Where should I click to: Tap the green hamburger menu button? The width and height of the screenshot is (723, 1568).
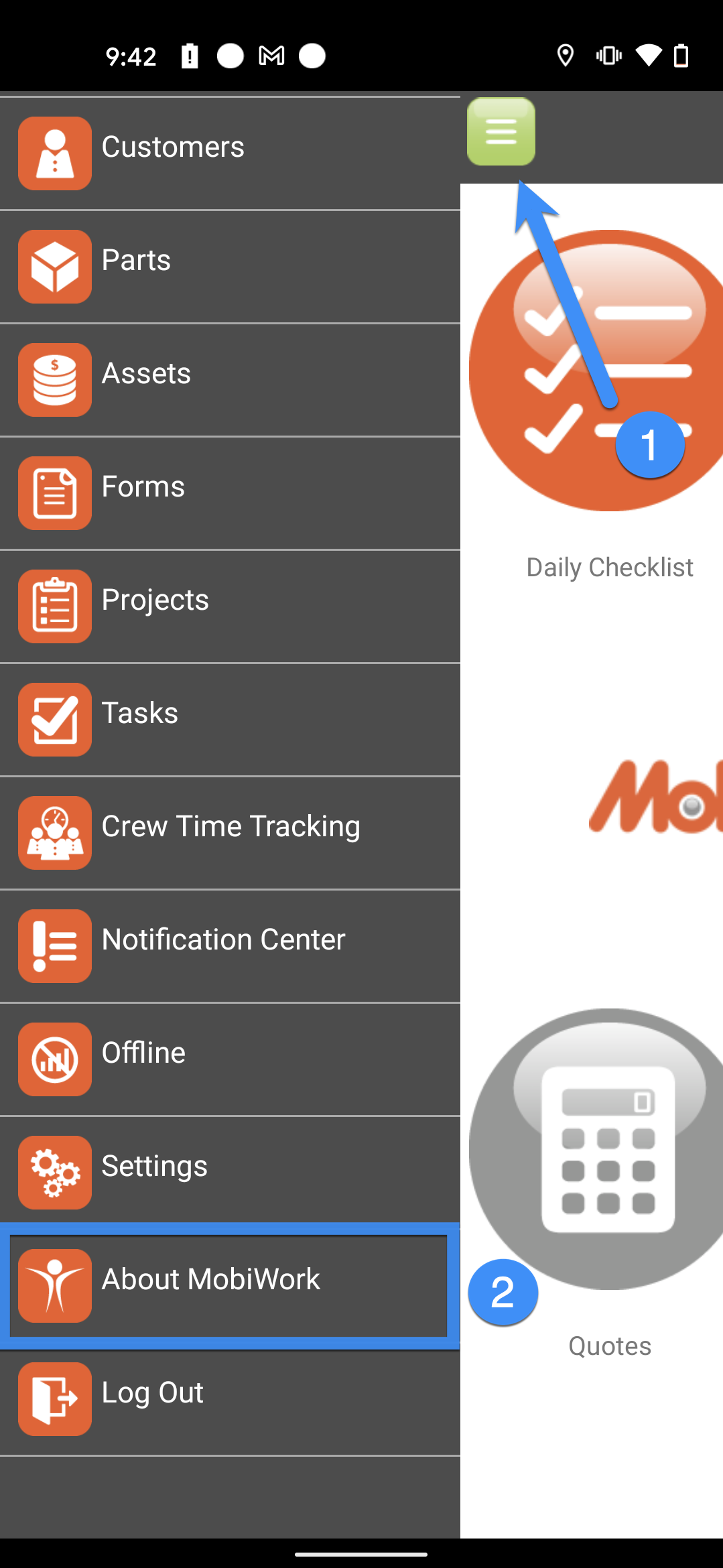[x=501, y=131]
